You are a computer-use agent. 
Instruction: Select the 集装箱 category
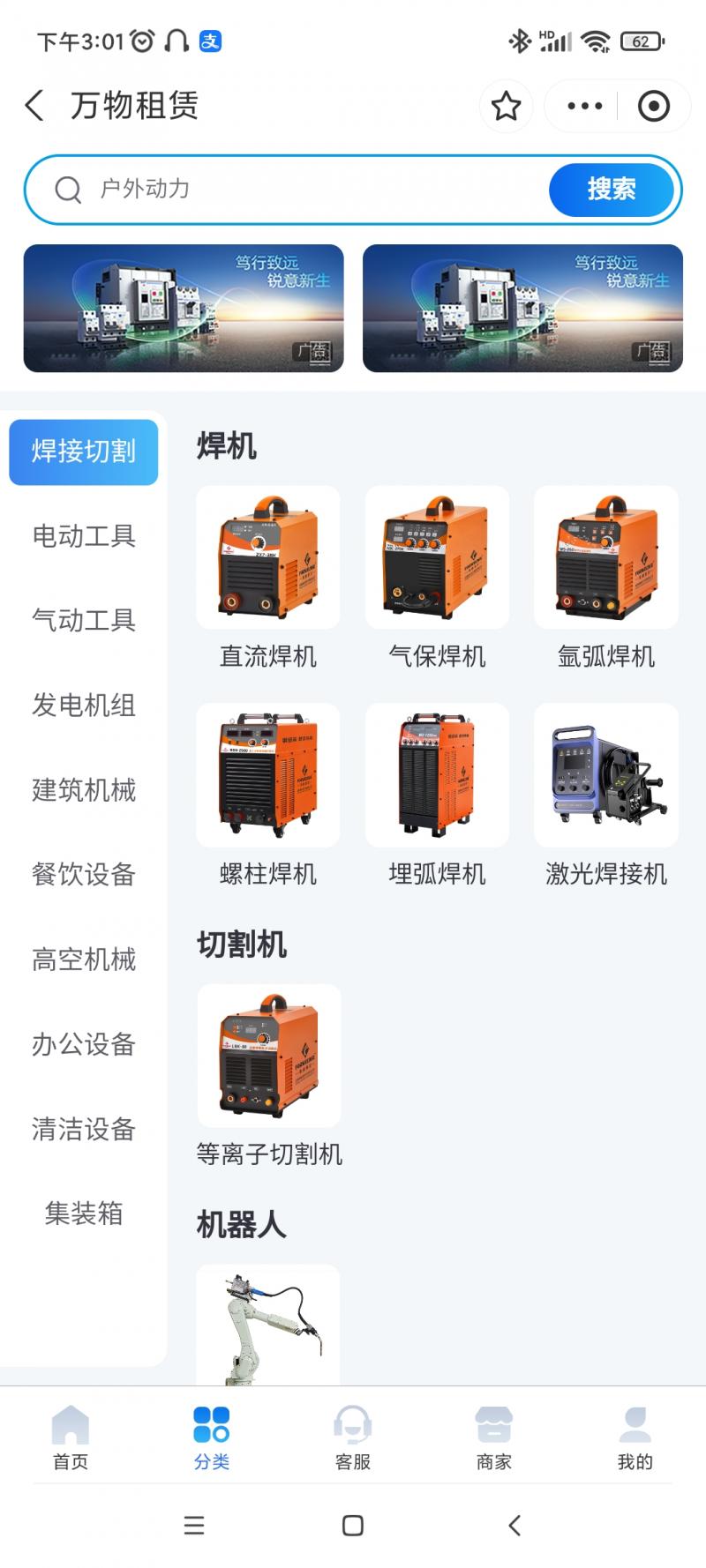[x=84, y=1213]
